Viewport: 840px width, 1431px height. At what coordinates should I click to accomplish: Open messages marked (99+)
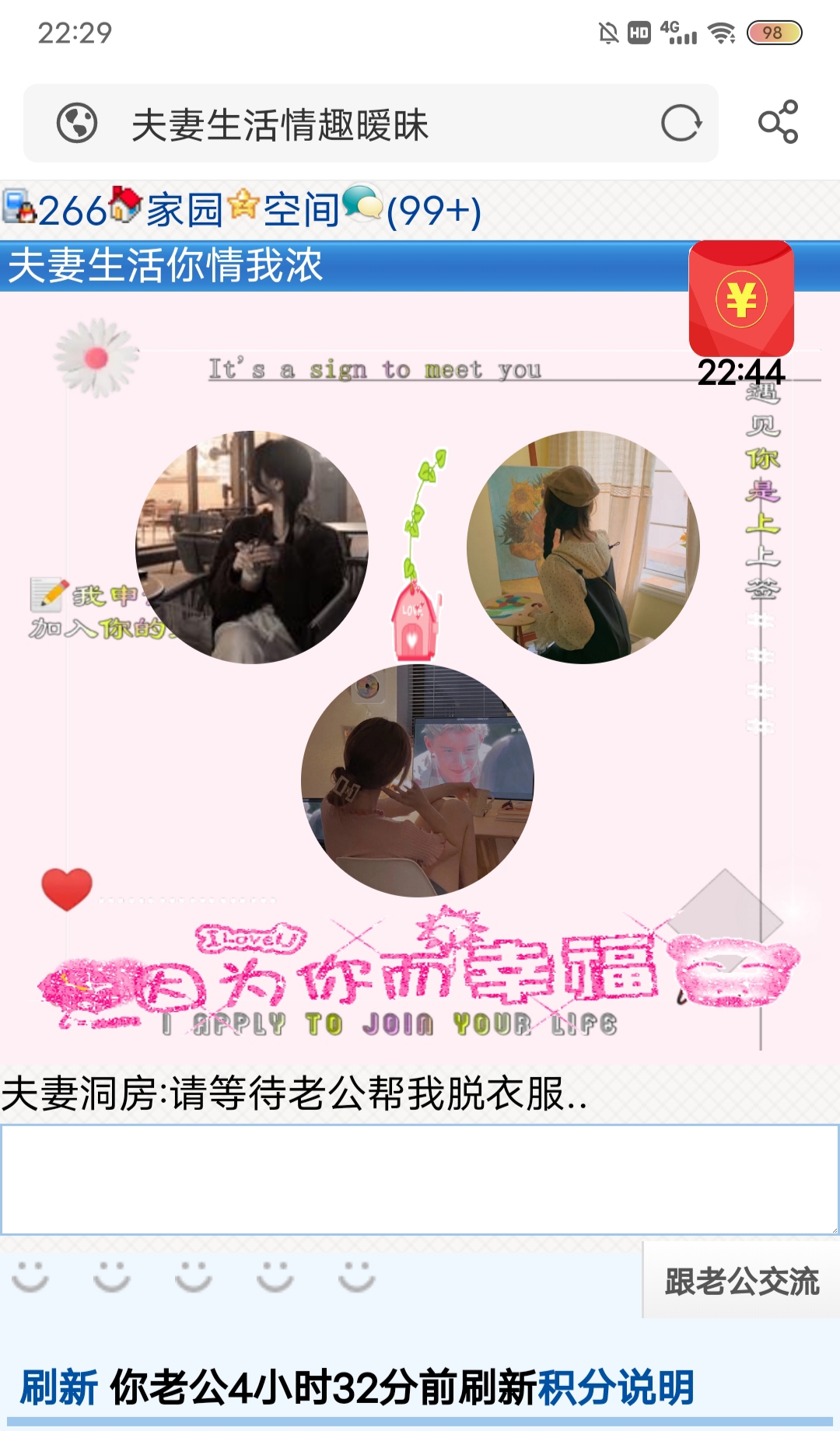coord(433,211)
